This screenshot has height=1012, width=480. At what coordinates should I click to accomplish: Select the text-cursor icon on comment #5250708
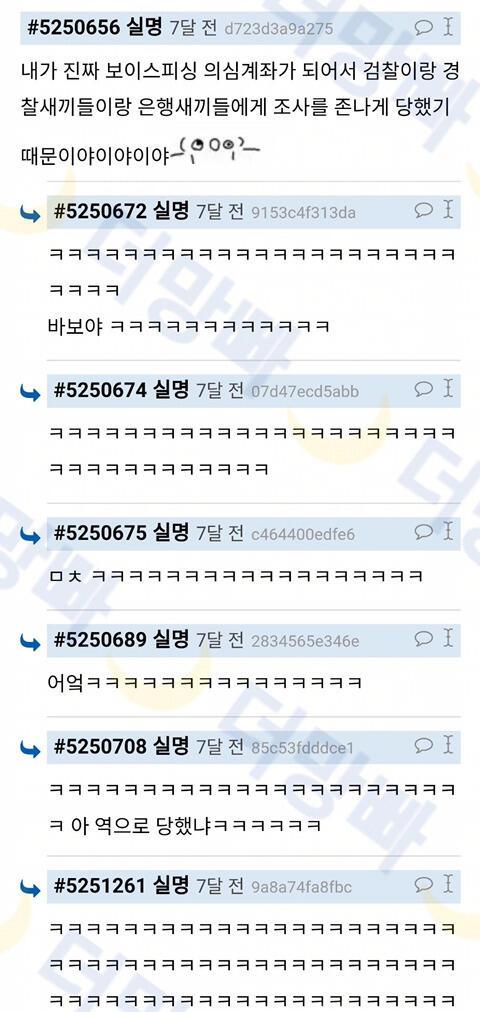[448, 745]
